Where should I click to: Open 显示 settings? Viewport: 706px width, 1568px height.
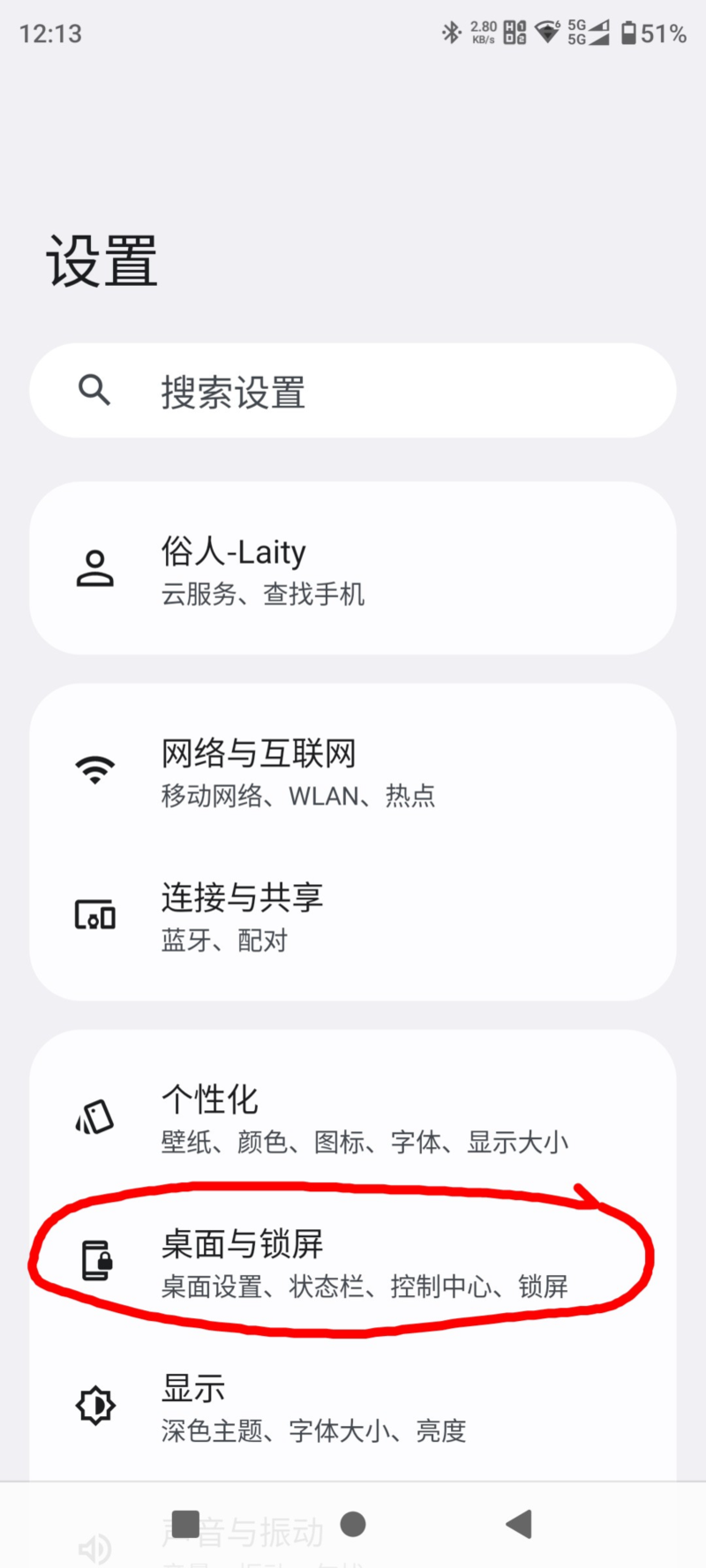coord(353,1407)
